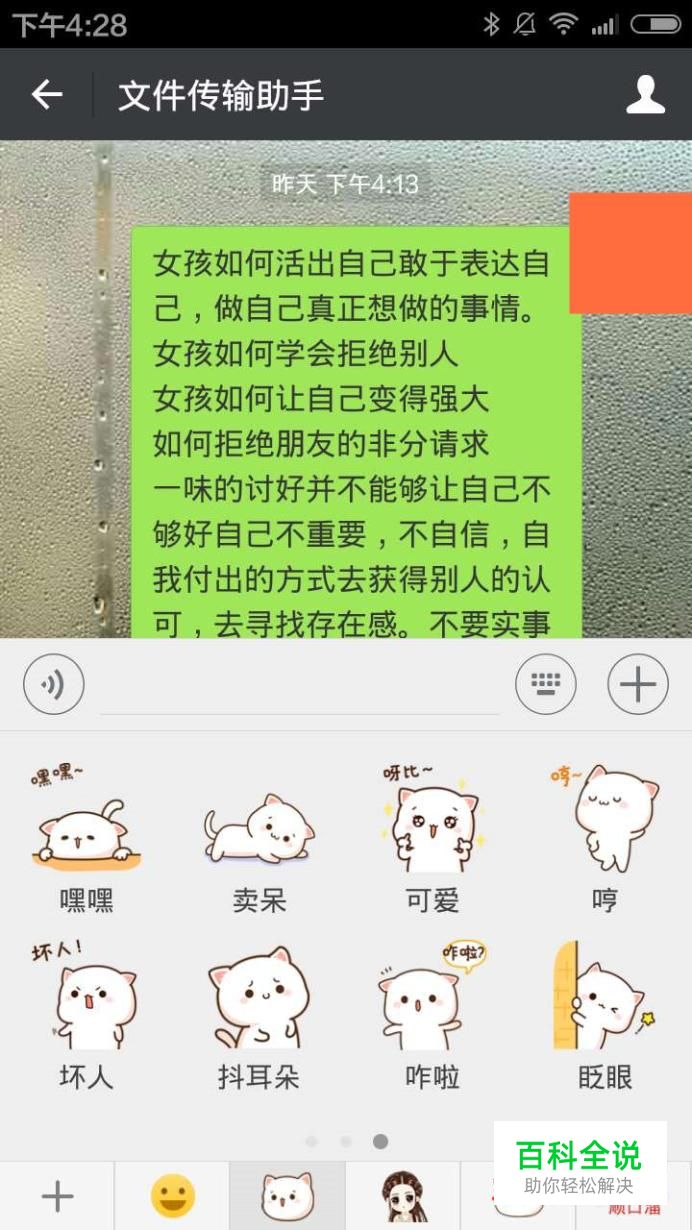Tap the message text input field
This screenshot has width=692, height=1230.
(300, 688)
